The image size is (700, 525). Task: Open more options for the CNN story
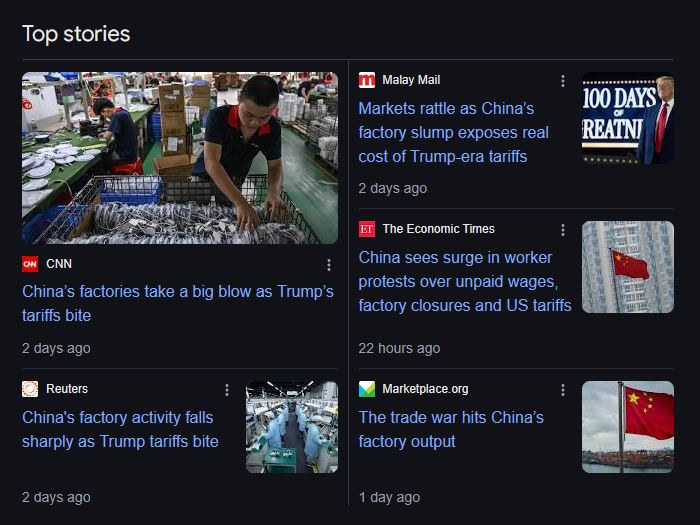point(329,265)
